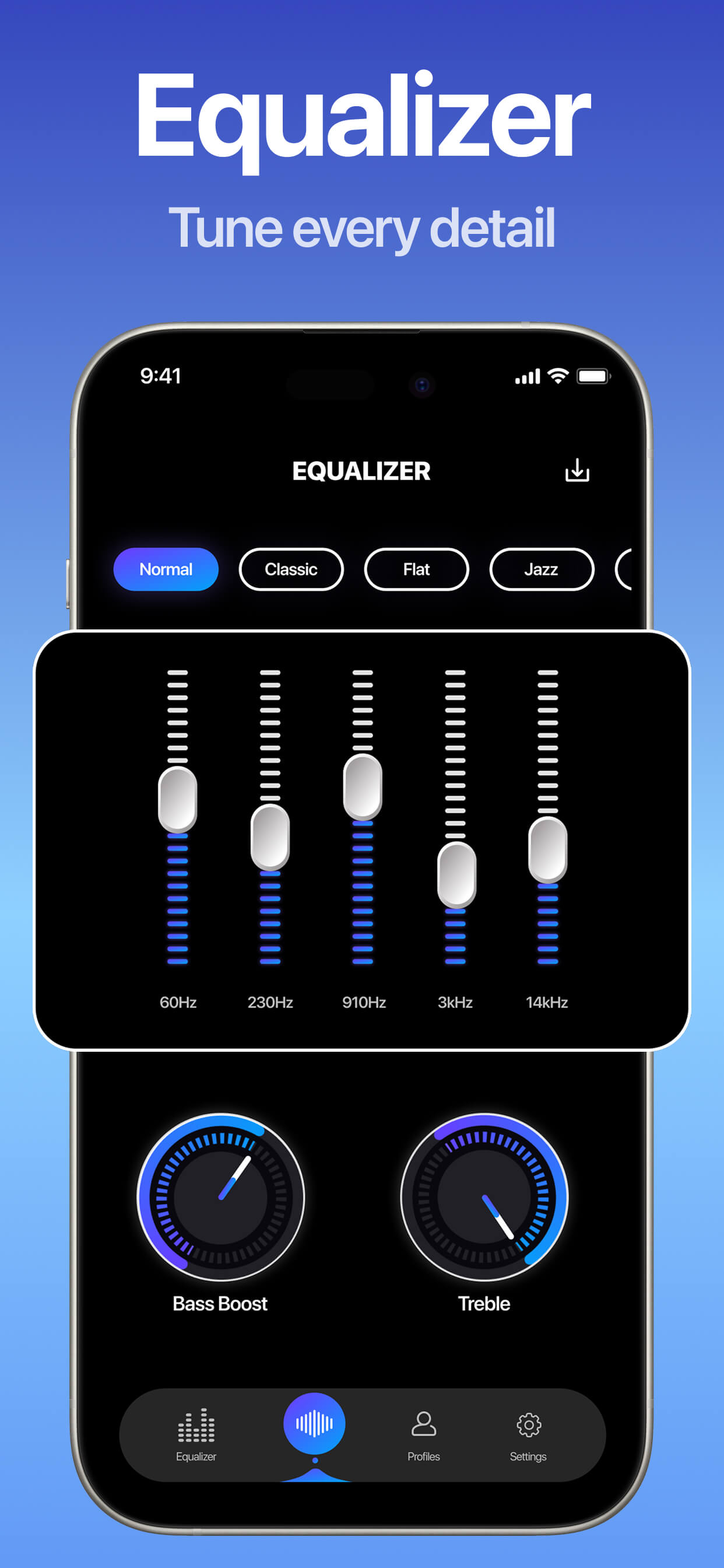Click the 60Hz slider handle
The width and height of the screenshot is (724, 1568).
(x=177, y=797)
